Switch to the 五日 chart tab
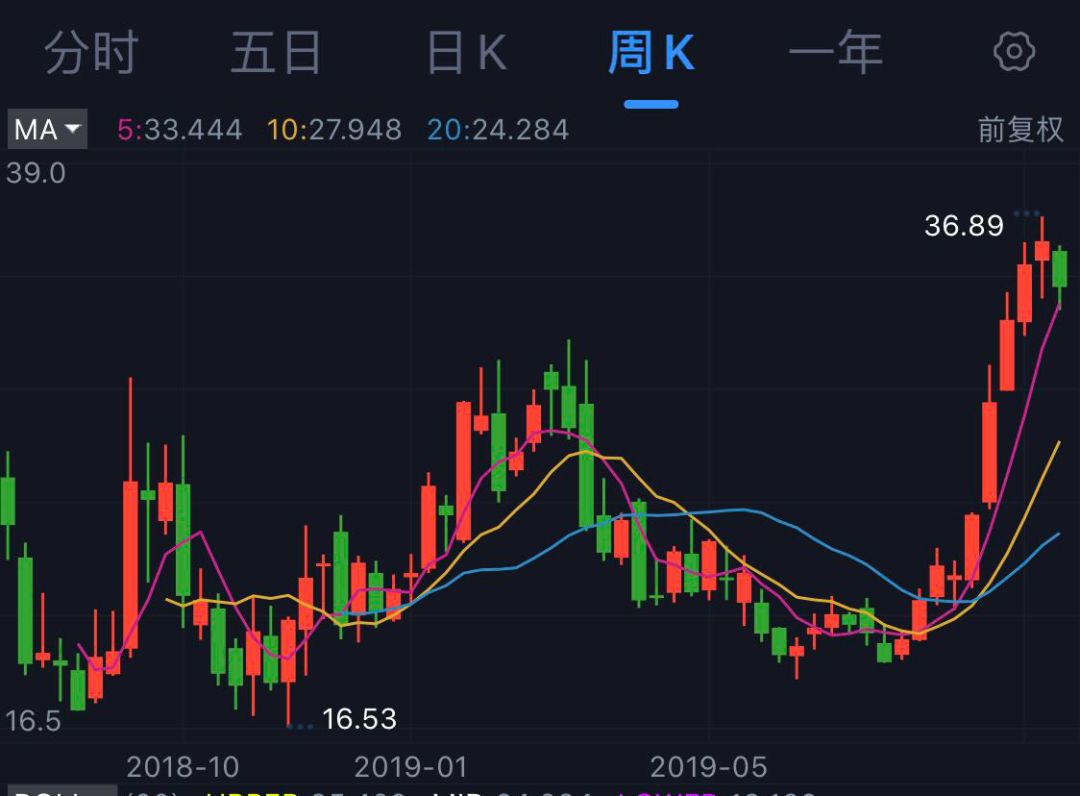Screen dimensions: 1080x796 (x=276, y=53)
